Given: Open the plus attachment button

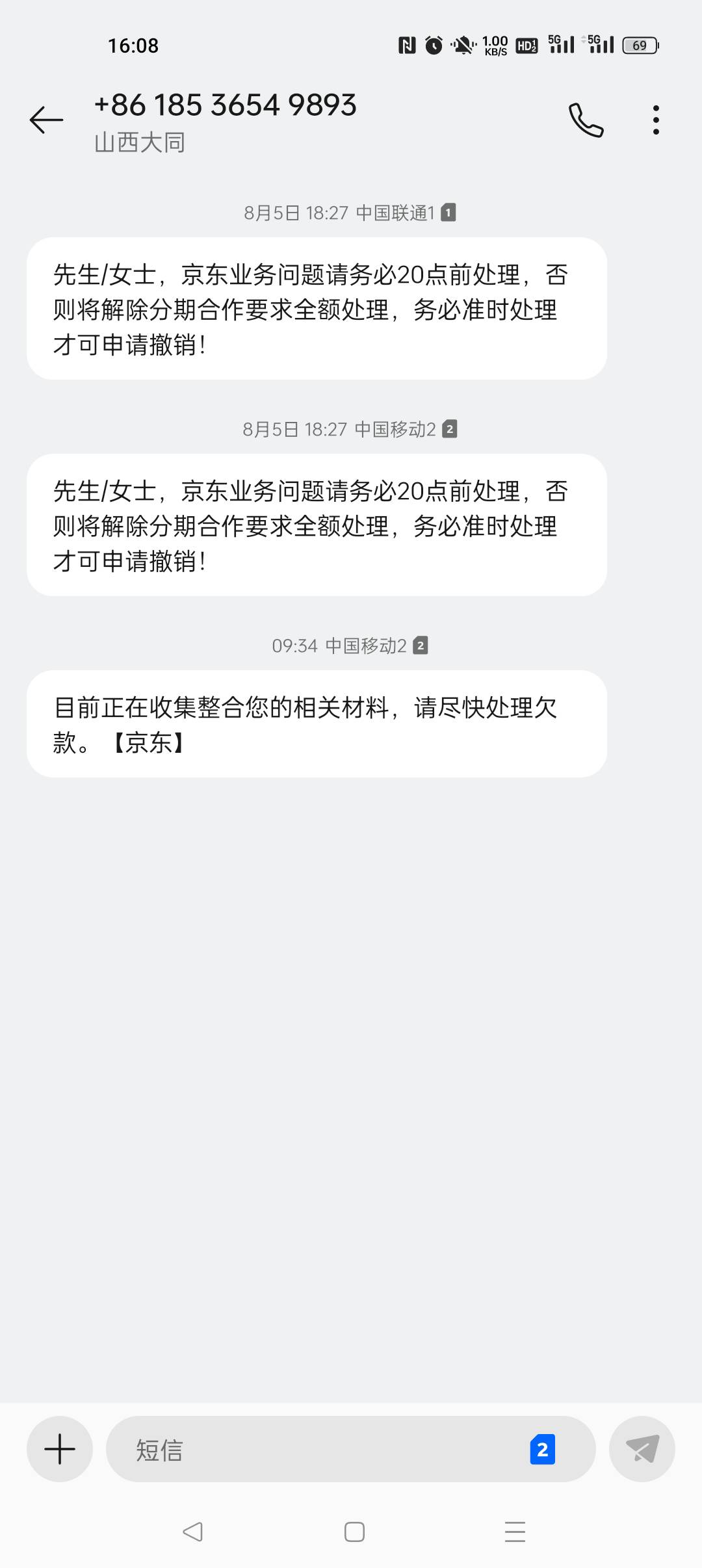Looking at the screenshot, I should pyautogui.click(x=60, y=1449).
